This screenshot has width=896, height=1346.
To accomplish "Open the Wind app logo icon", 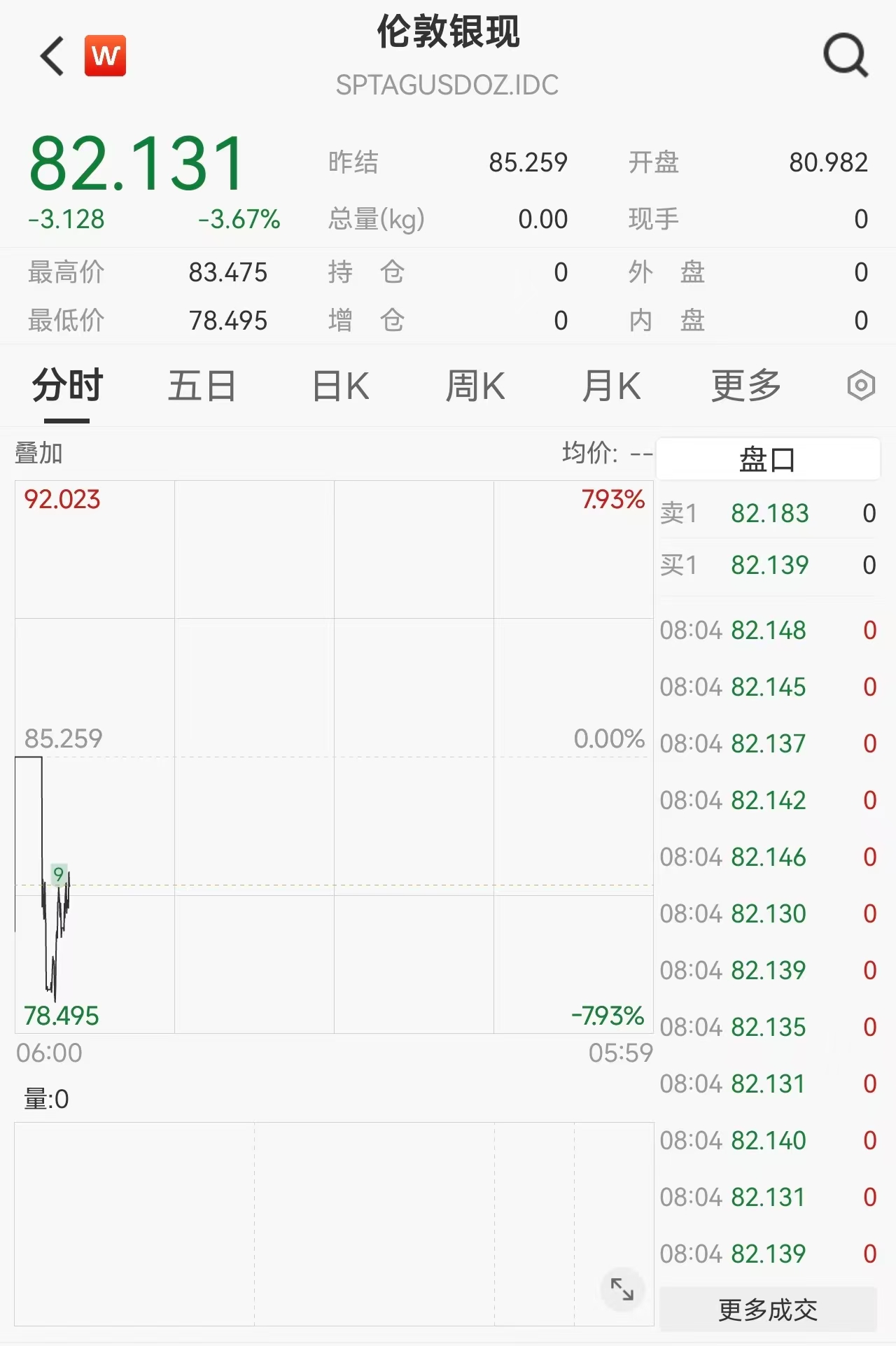I will [x=105, y=55].
